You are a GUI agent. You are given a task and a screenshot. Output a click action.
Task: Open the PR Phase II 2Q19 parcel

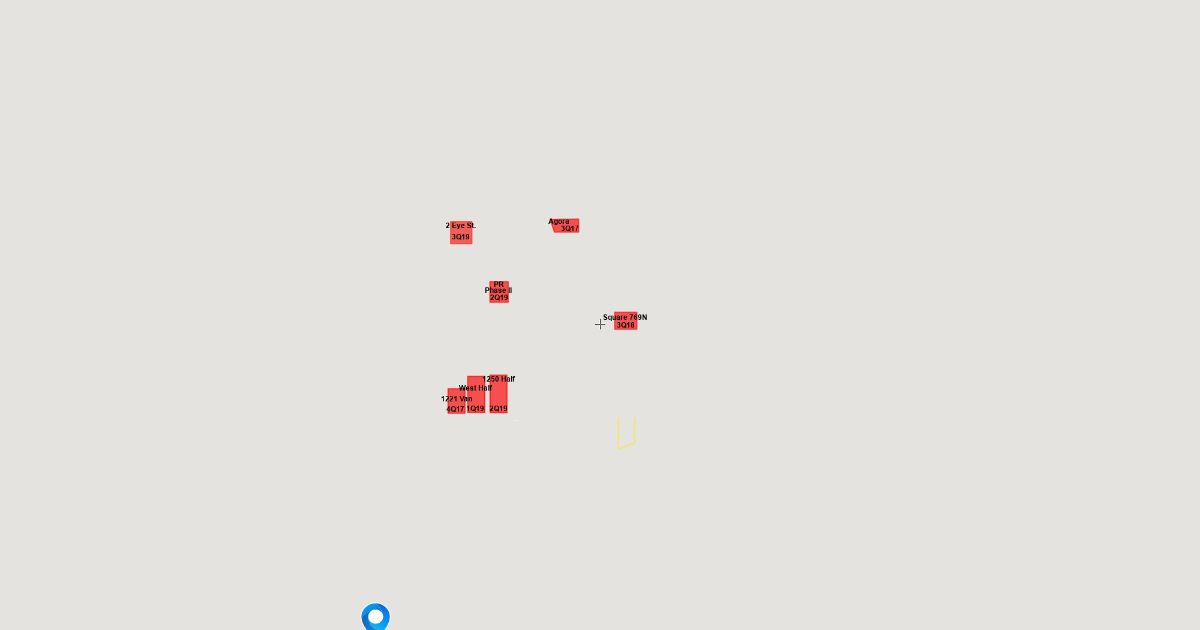(499, 292)
